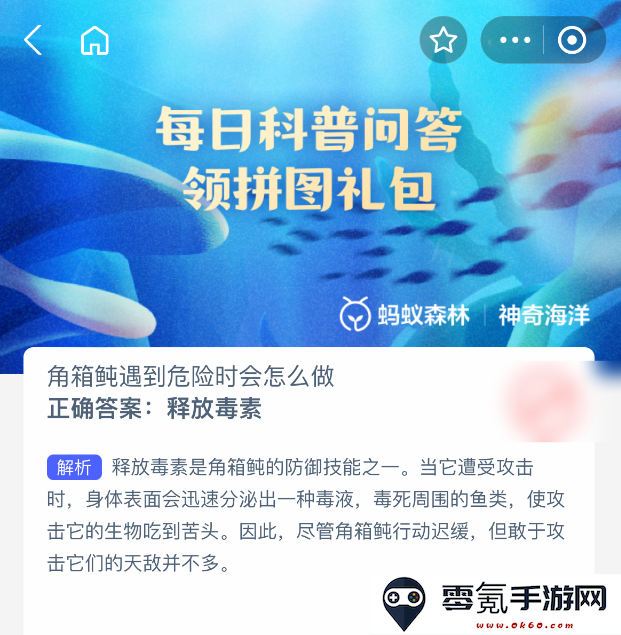621x635 pixels.
Task: Return to the mini program home
Action: [x=95, y=41]
